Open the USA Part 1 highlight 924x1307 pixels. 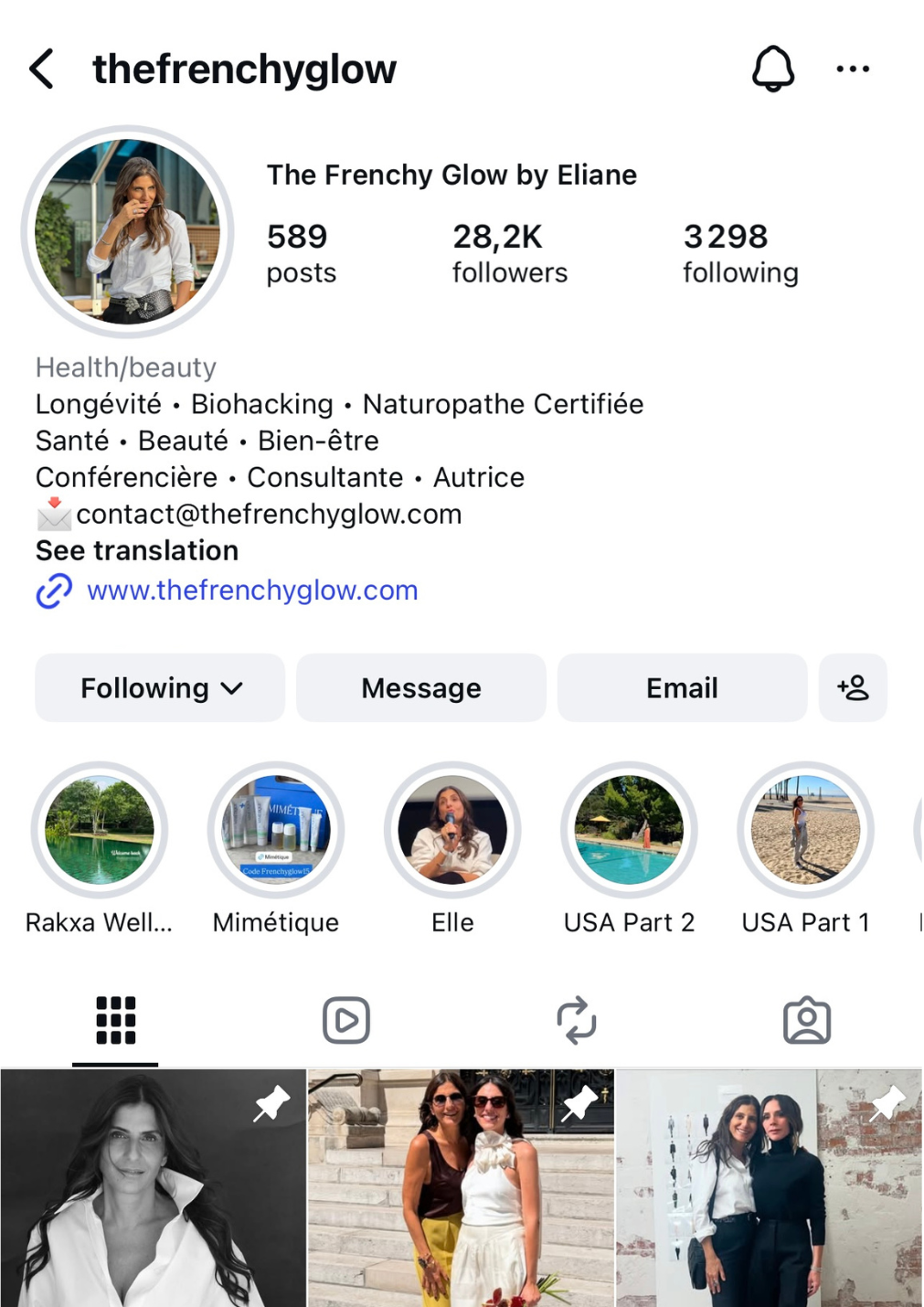(805, 830)
